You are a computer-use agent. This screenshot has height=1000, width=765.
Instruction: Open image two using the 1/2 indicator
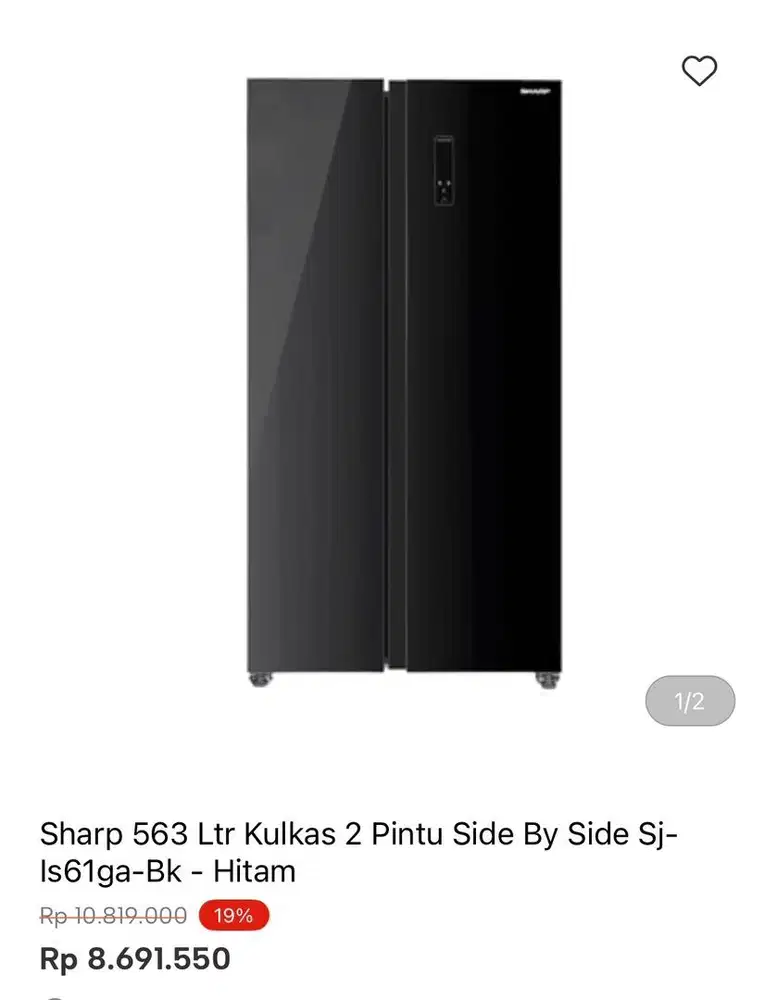[x=692, y=701]
